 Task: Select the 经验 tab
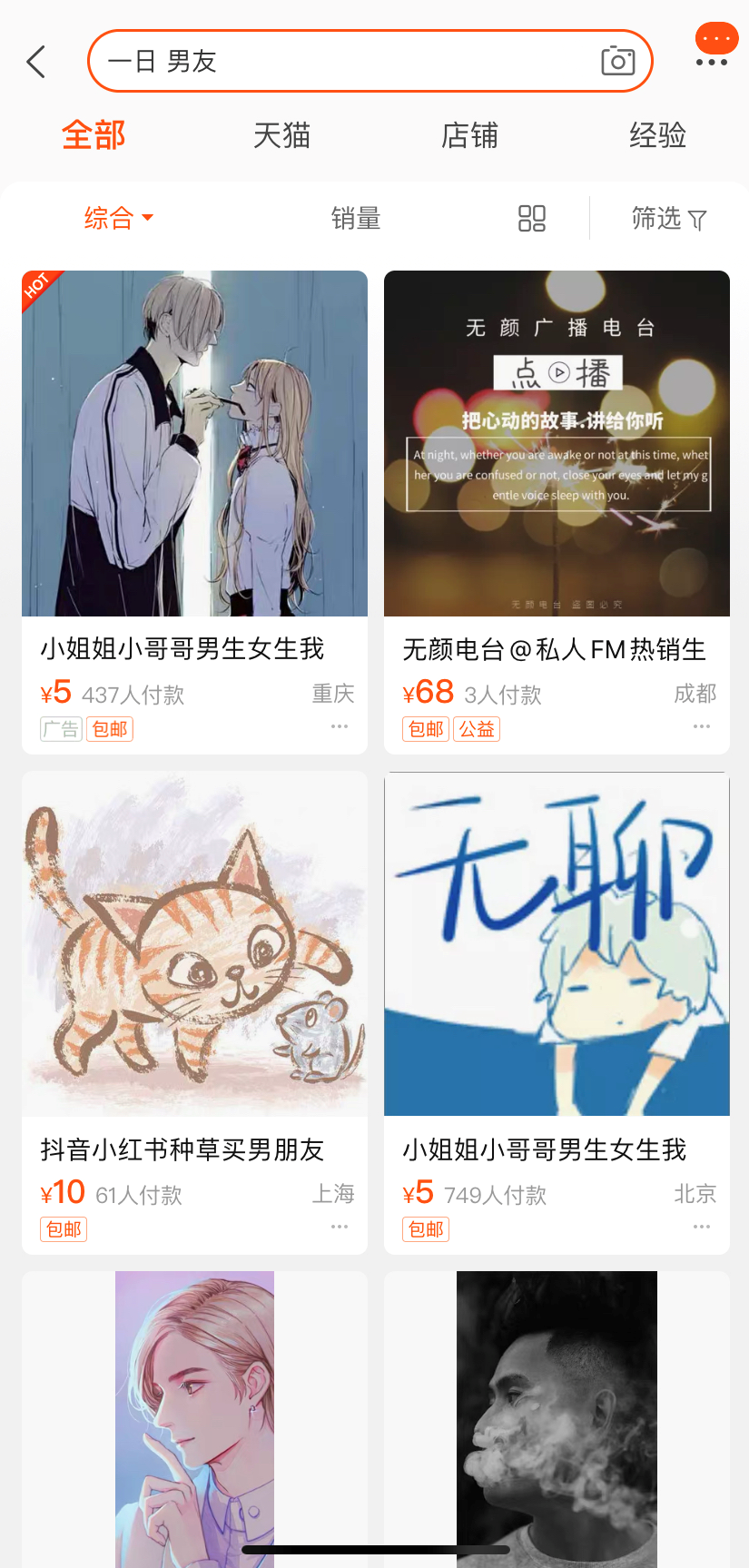[x=658, y=134]
